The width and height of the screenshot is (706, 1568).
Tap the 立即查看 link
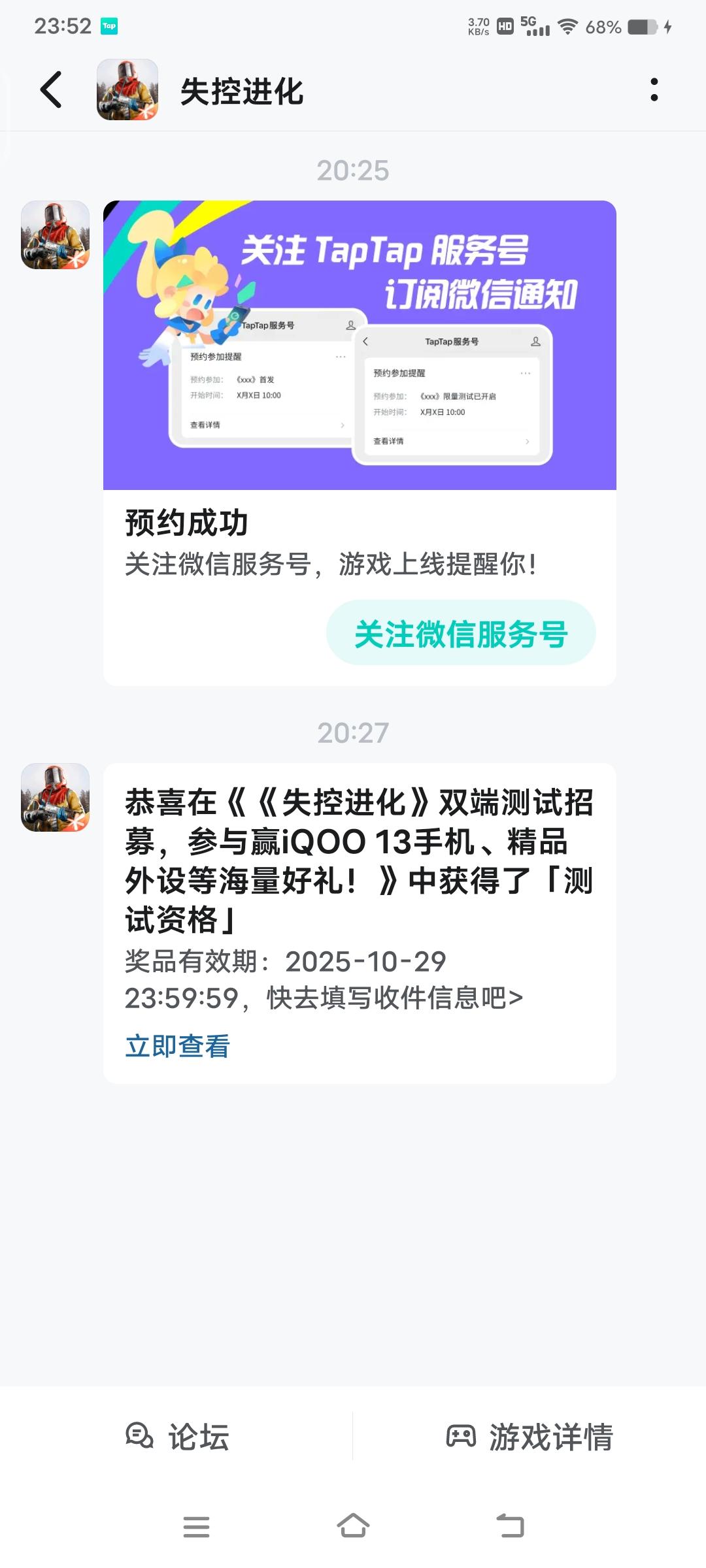pyautogui.click(x=177, y=1046)
